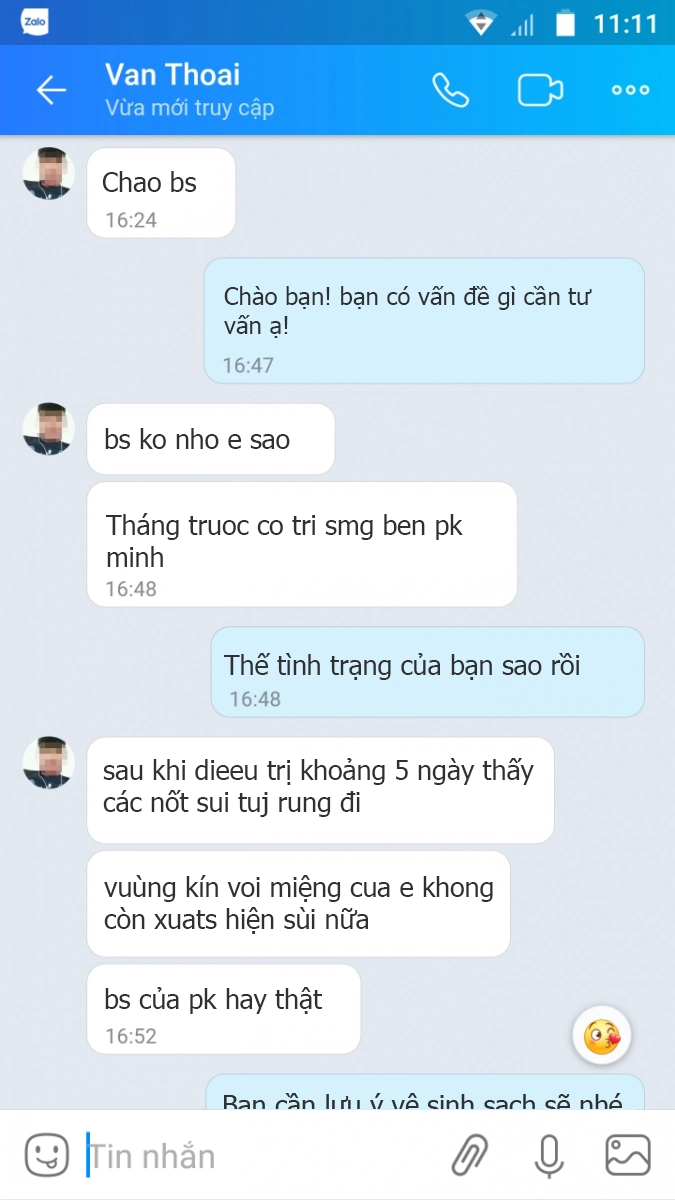Open Van Thoai's avatar beside "Chao bs"
The image size is (675, 1200).
[48, 173]
